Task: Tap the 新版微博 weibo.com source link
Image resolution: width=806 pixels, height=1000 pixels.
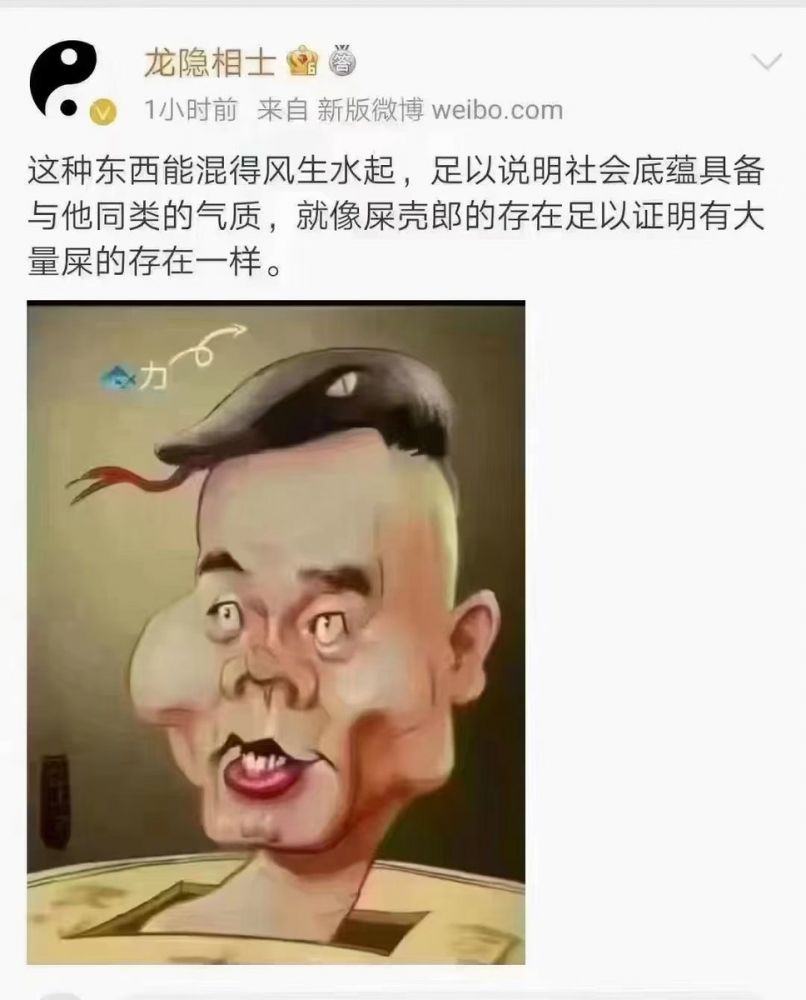Action: pos(440,110)
